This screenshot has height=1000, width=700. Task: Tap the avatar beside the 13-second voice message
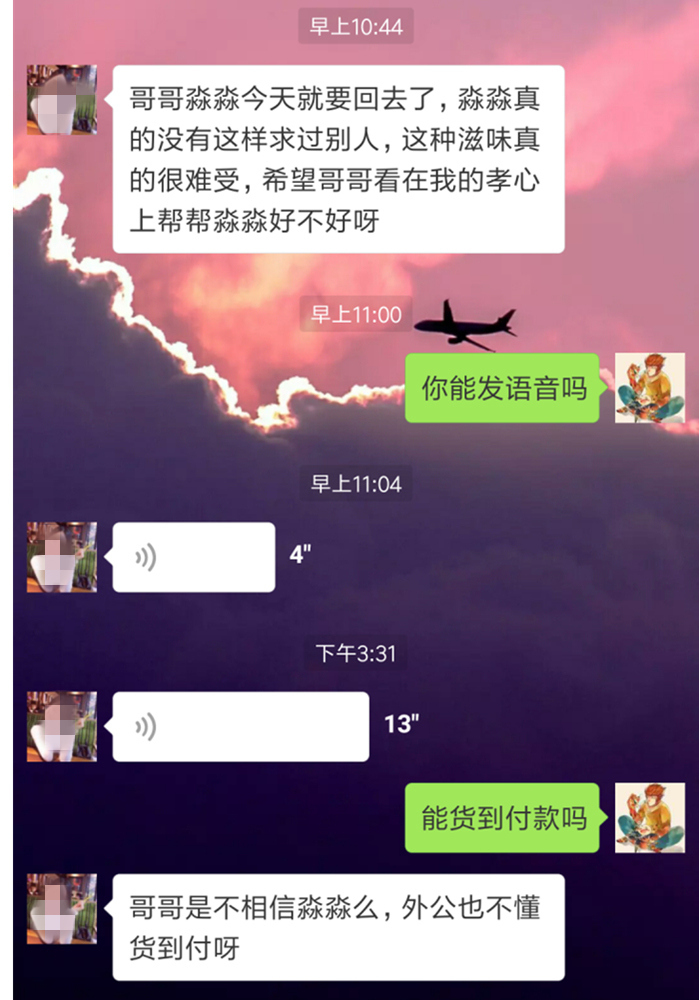click(62, 726)
